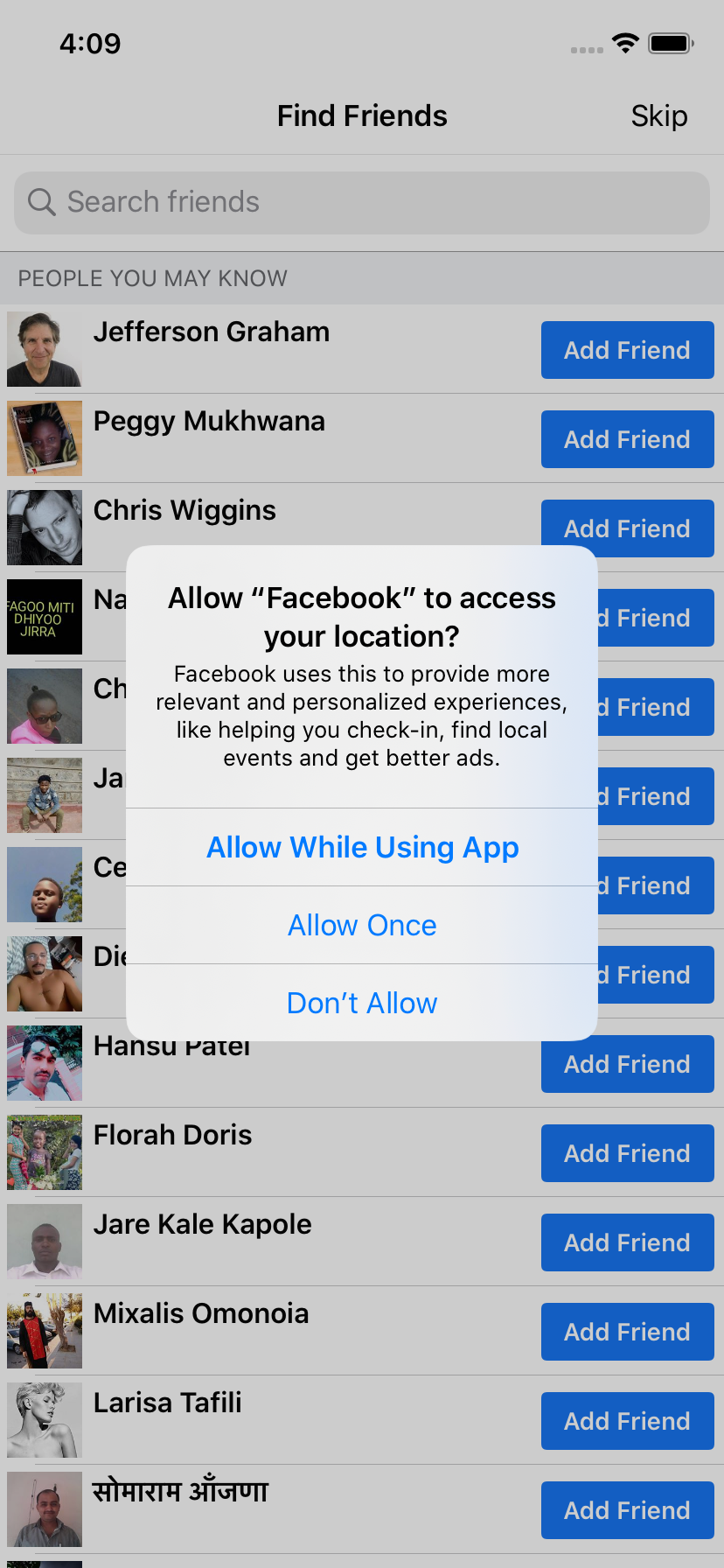Add Larisa Tafili as a friend

627,1421
